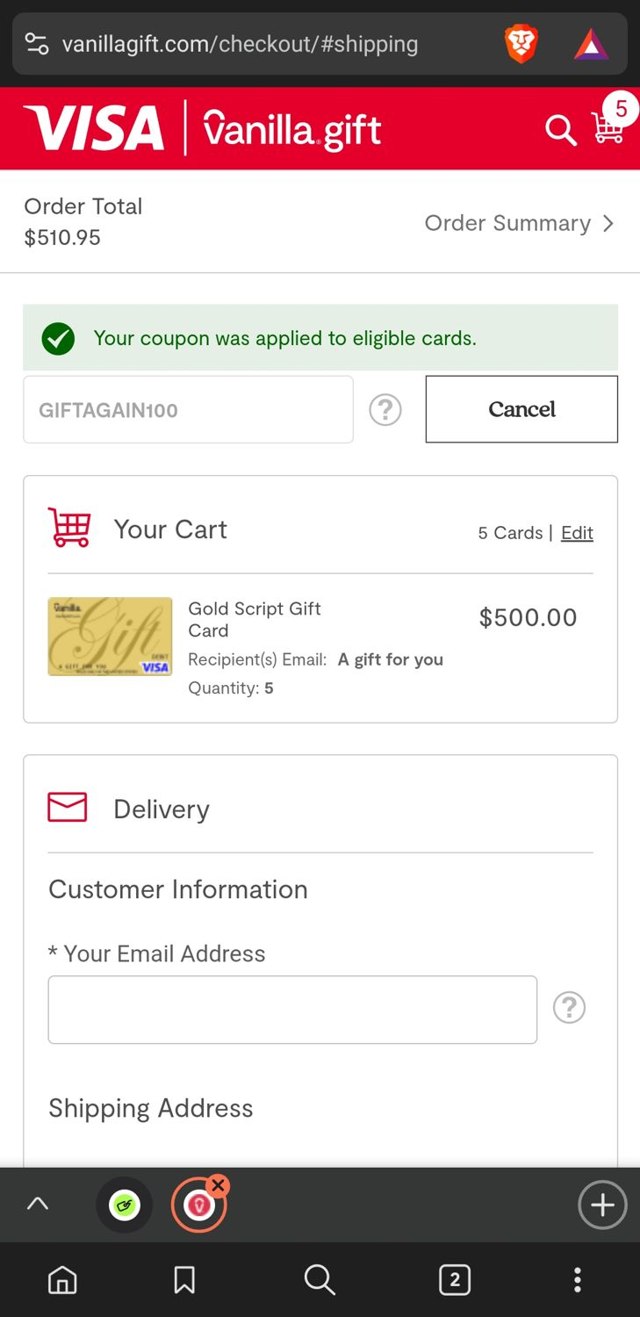The height and width of the screenshot is (1317, 640).
Task: Open the tab switcher showing 2 tabs
Action: [454, 1279]
